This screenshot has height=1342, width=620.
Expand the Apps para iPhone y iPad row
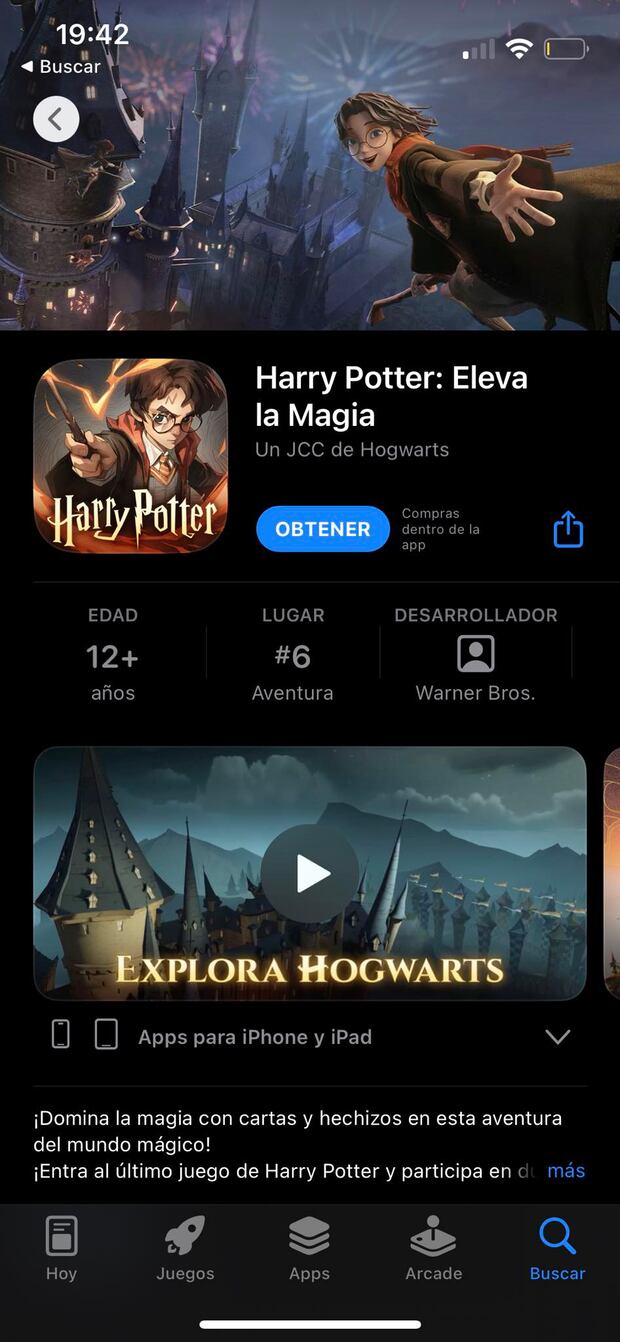pyautogui.click(x=557, y=1037)
